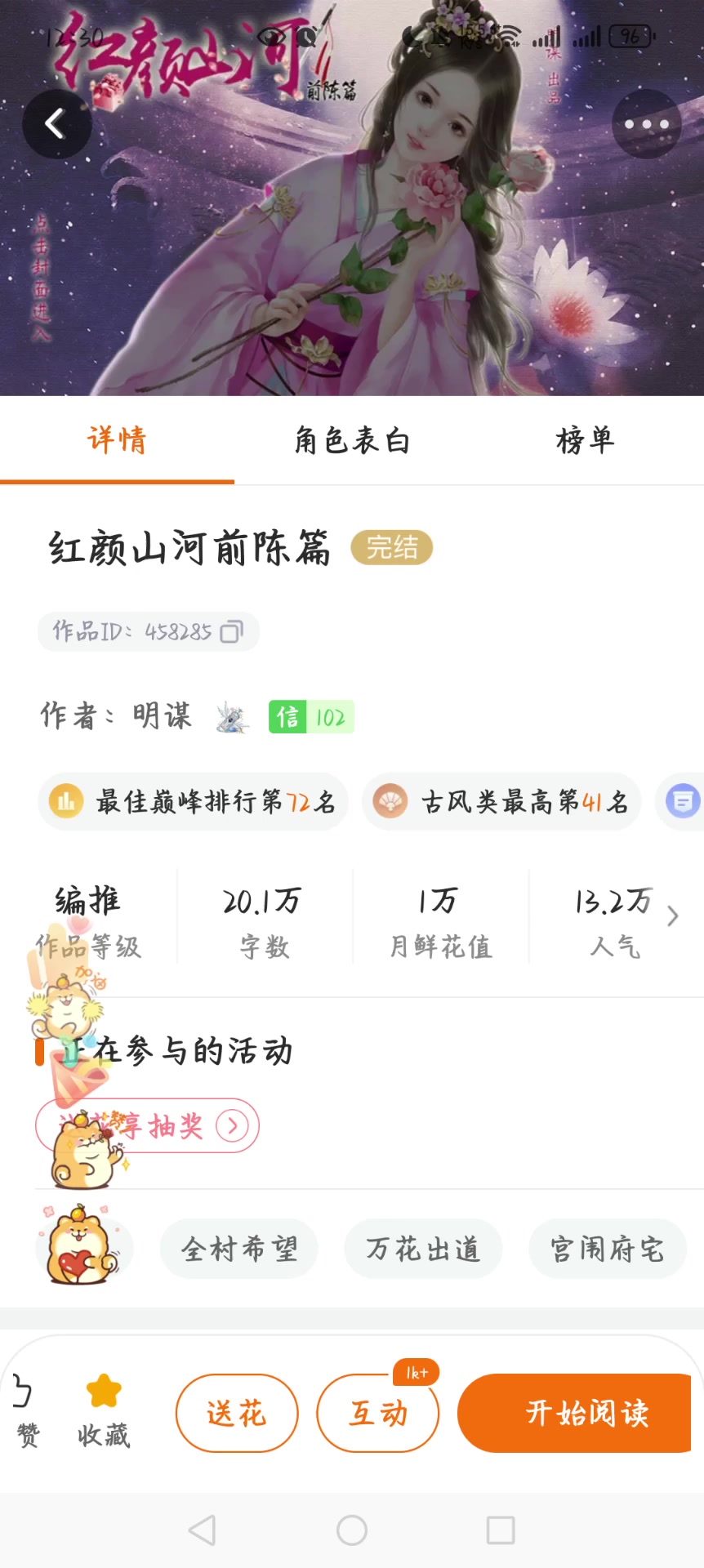
Task: Tap 送花 to send flowers
Action: pyautogui.click(x=237, y=1414)
